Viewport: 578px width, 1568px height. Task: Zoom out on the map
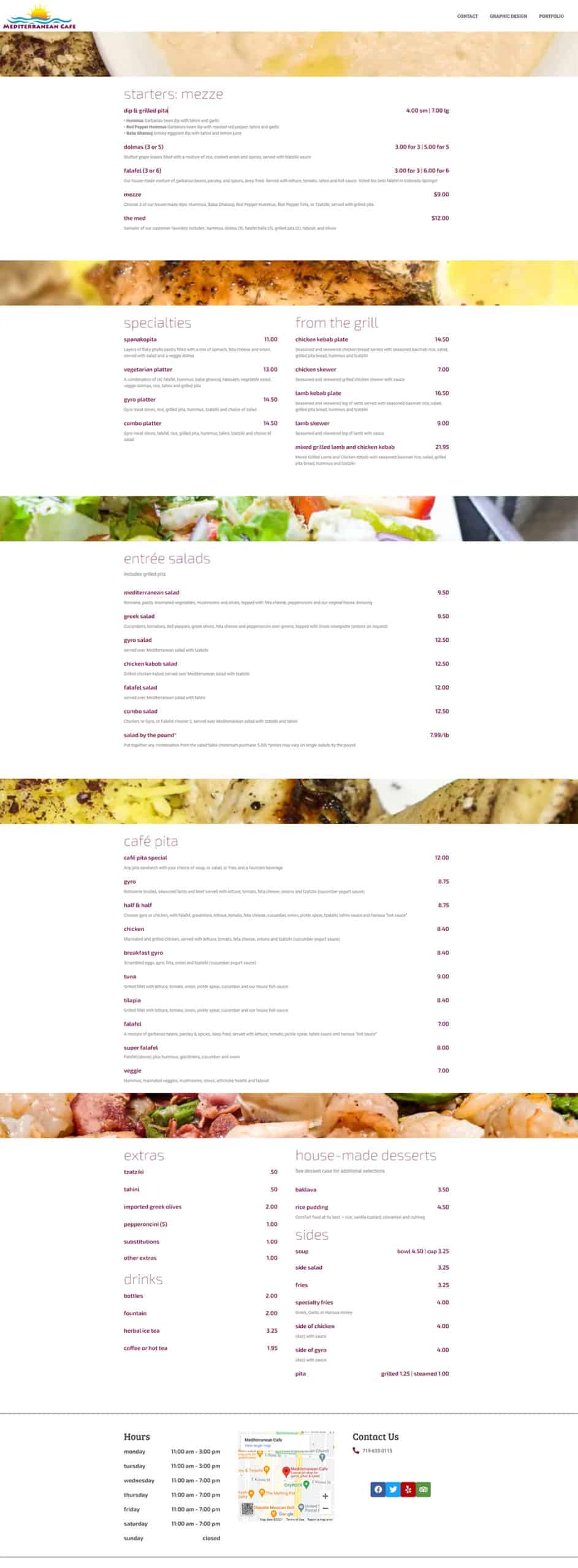325,1508
